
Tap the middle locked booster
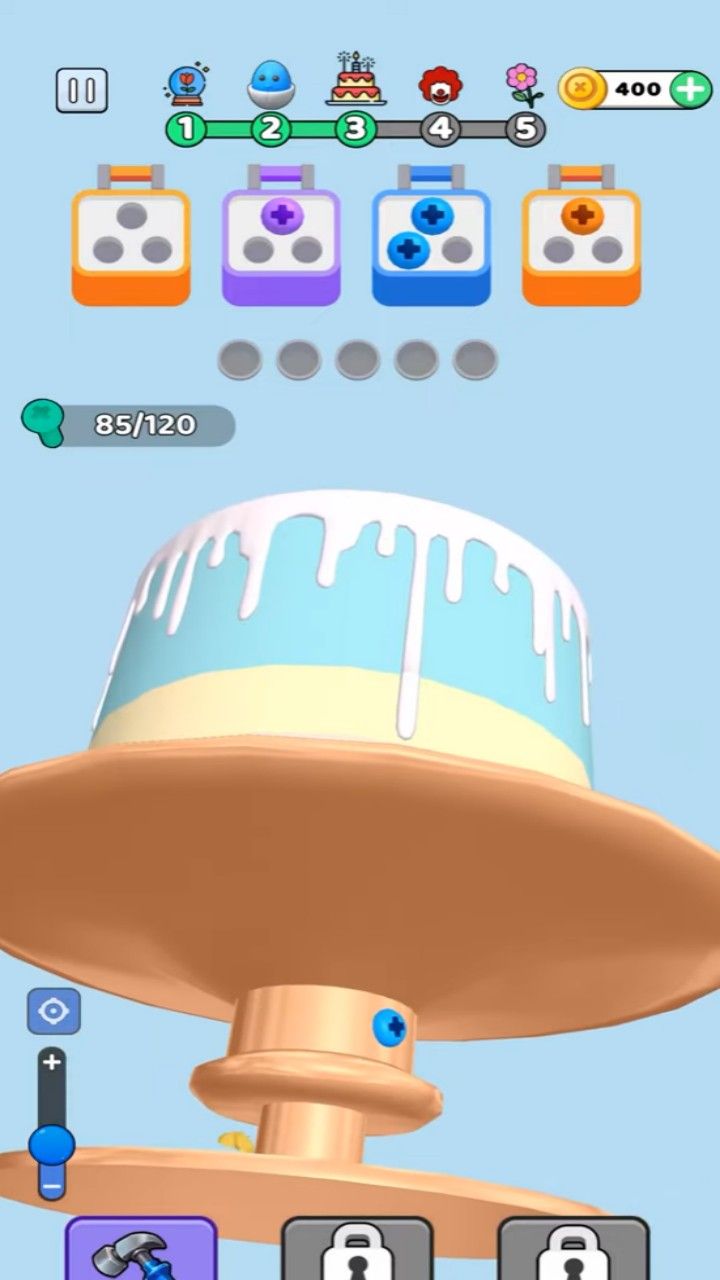pyautogui.click(x=357, y=1250)
